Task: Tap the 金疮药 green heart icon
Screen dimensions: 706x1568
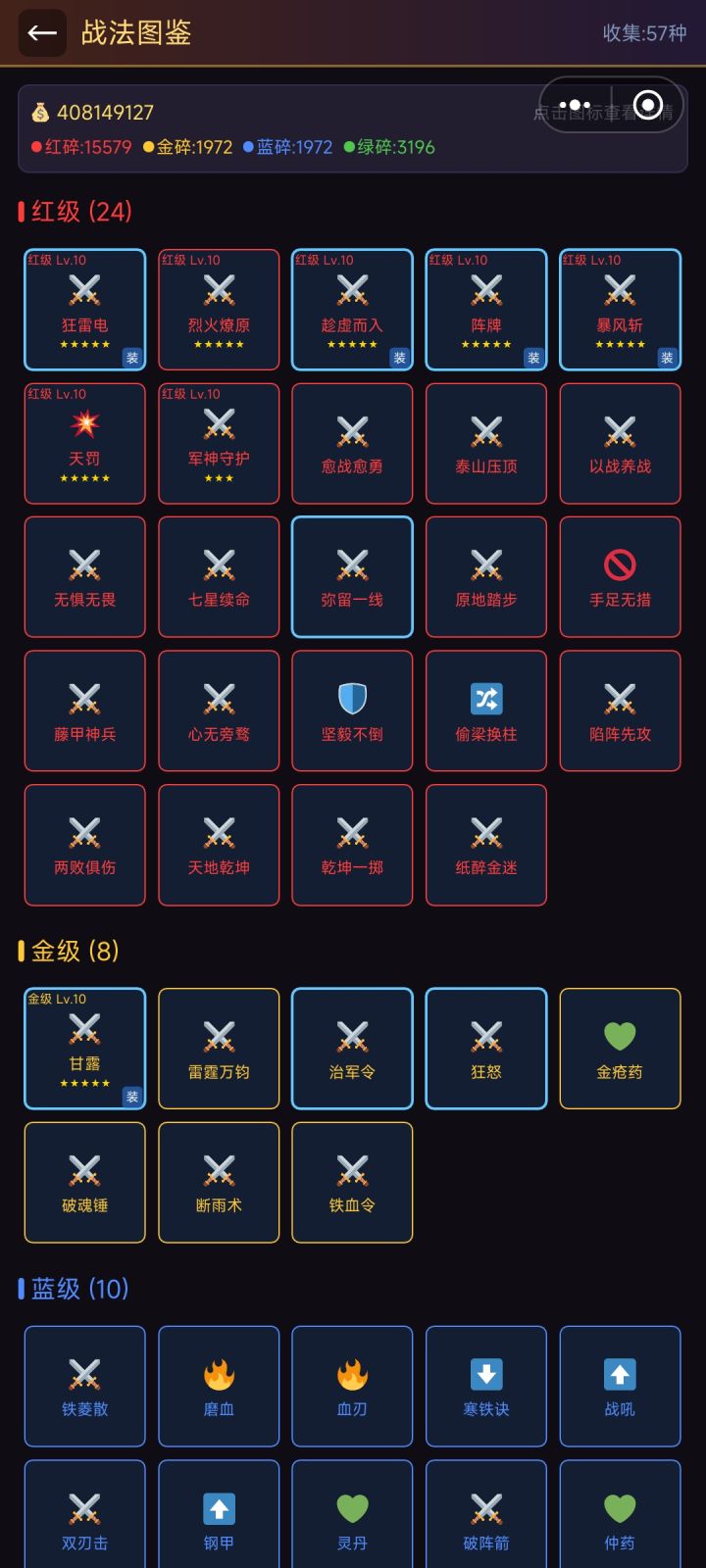Action: [x=620, y=1036]
